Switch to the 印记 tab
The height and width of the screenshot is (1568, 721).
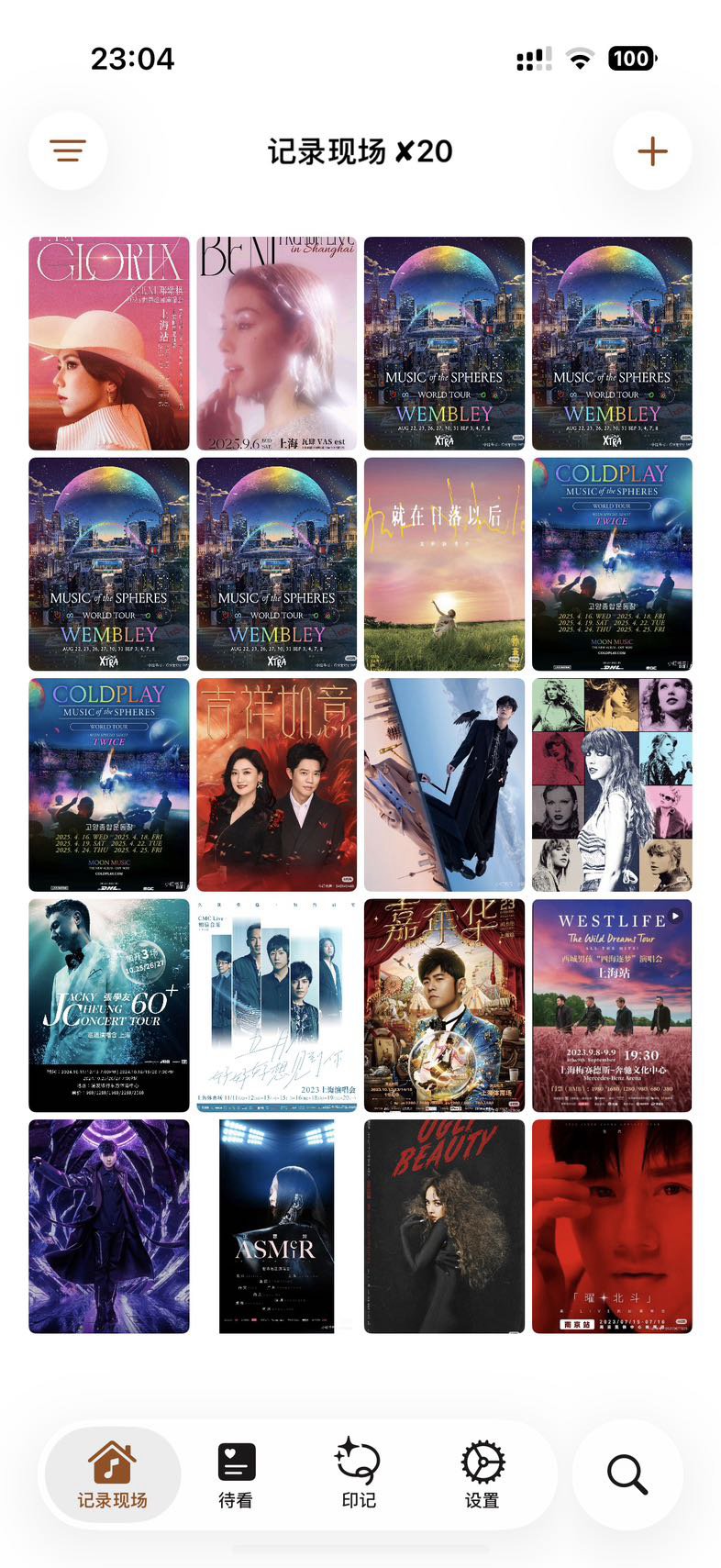click(359, 1474)
